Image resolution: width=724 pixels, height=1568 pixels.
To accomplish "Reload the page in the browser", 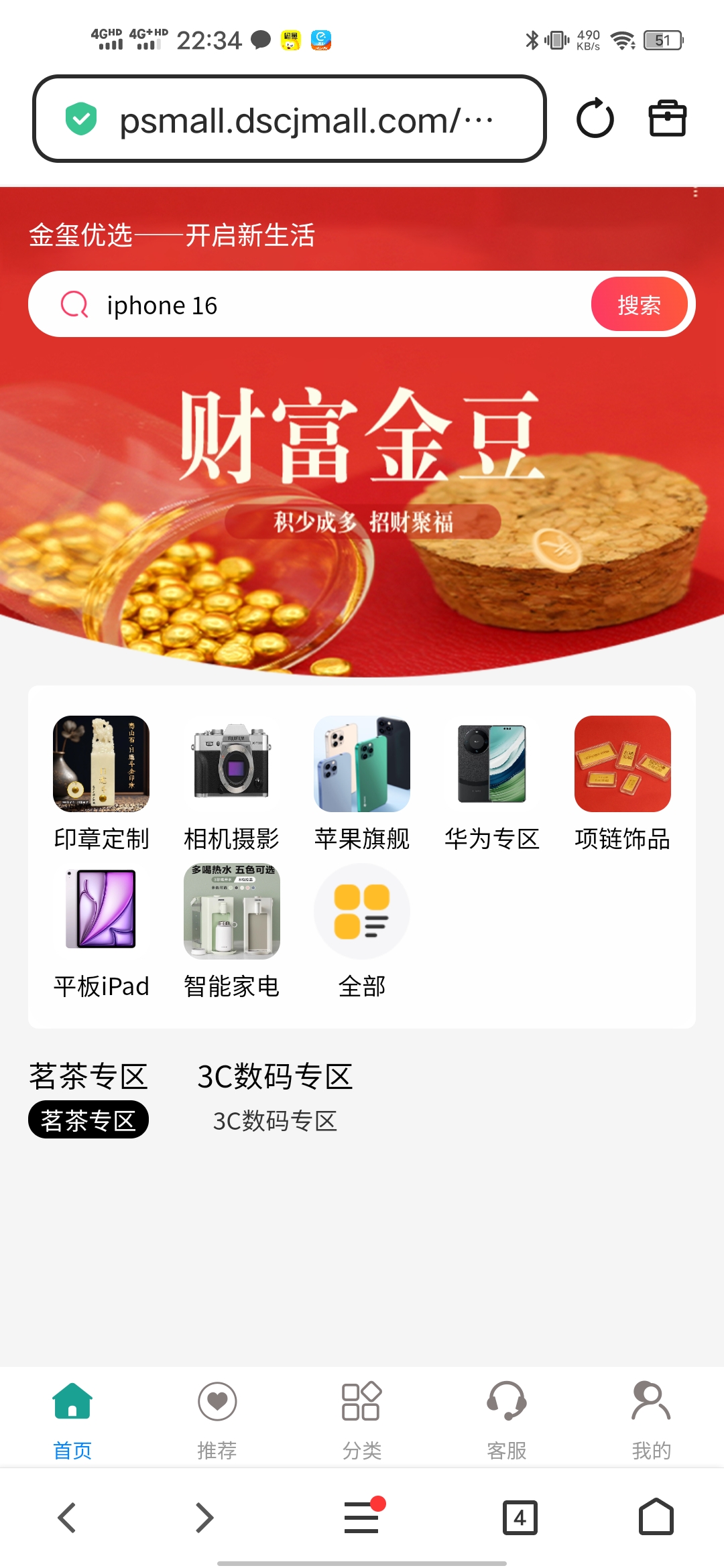I will point(595,119).
